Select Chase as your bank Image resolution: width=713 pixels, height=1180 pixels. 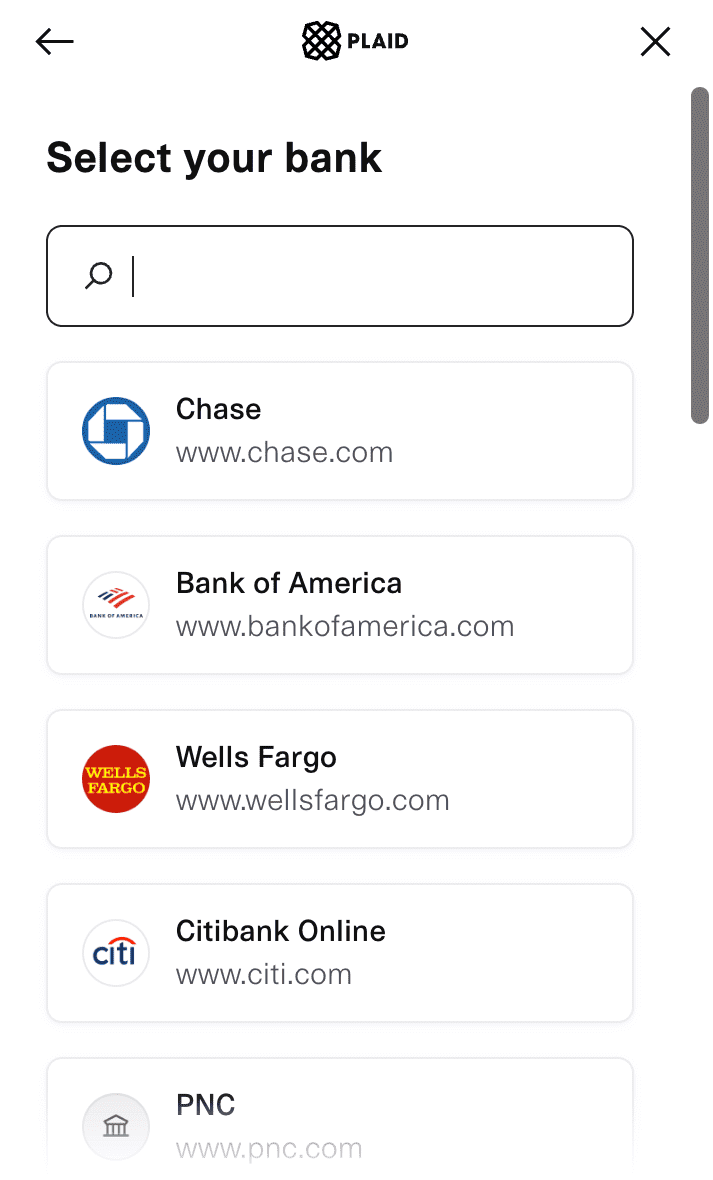pyautogui.click(x=340, y=431)
